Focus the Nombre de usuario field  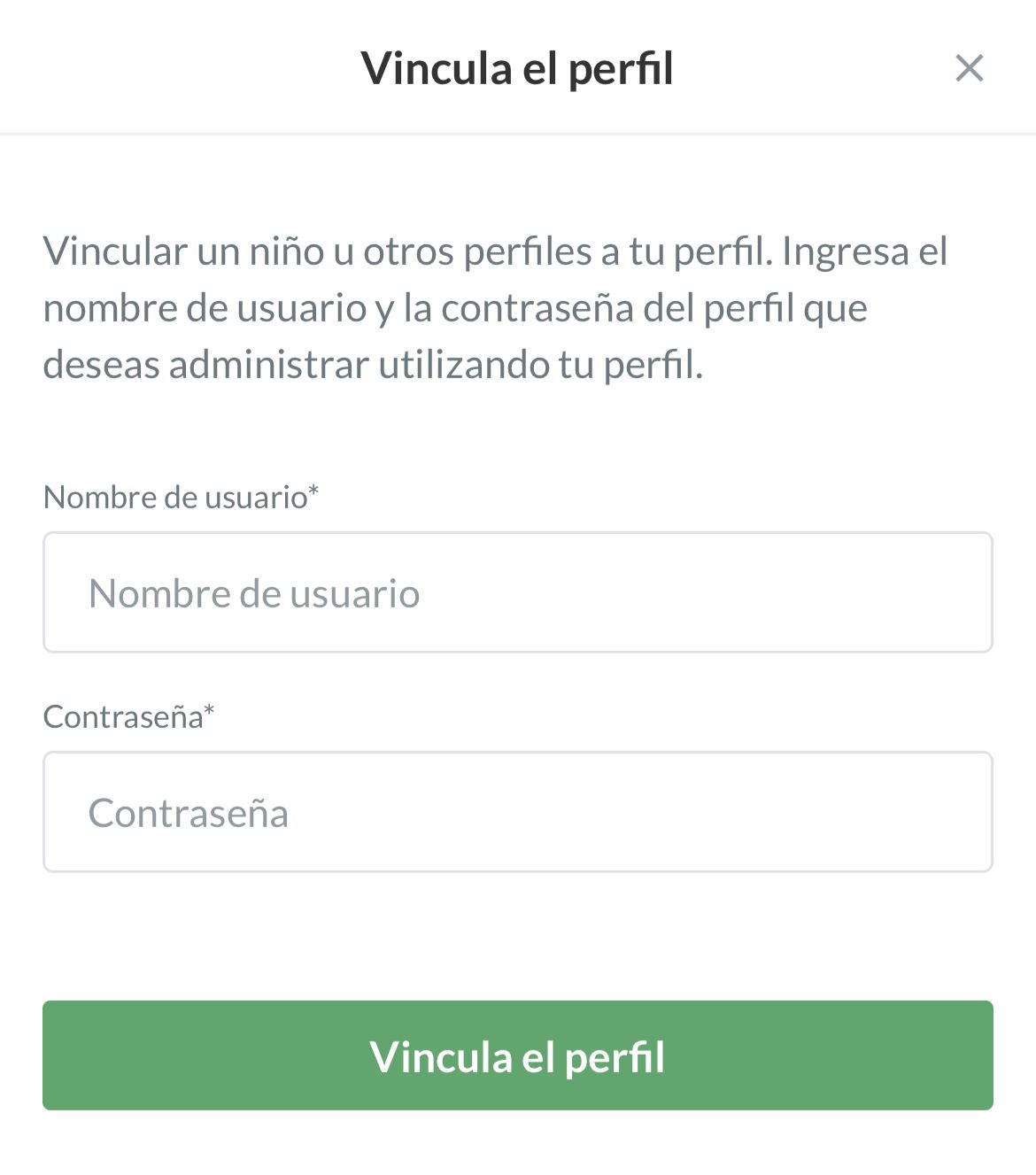point(517,592)
